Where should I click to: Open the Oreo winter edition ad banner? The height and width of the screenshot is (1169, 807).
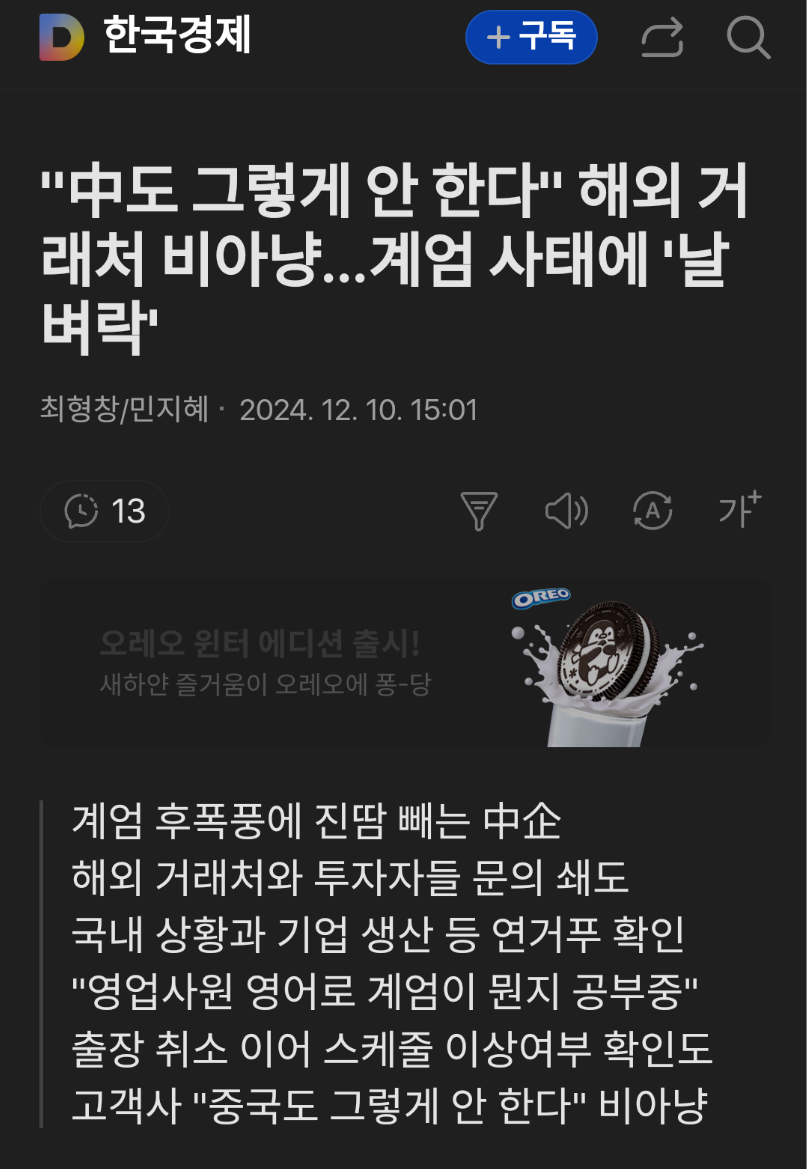click(404, 661)
